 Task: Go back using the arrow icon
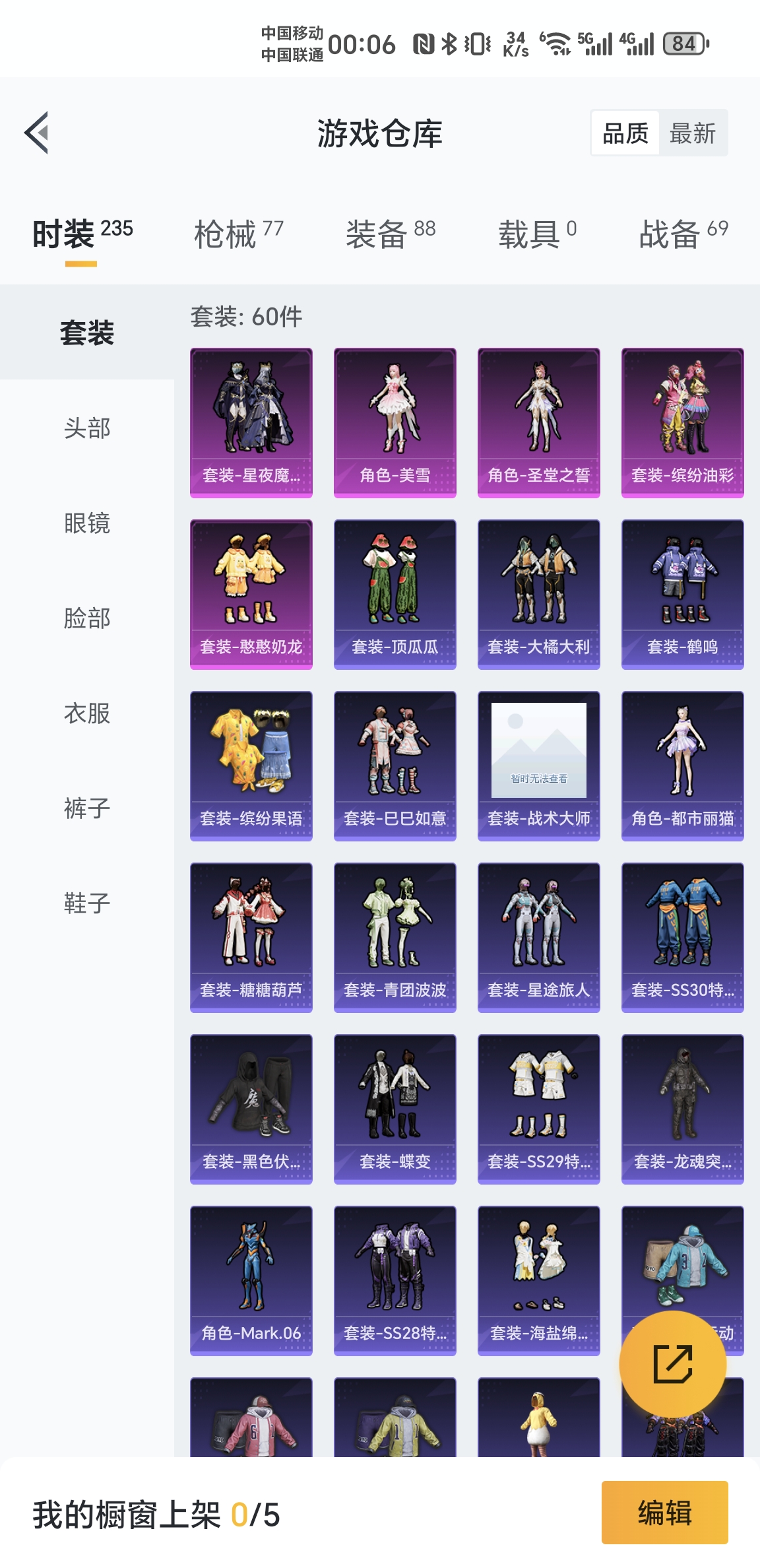[x=37, y=133]
